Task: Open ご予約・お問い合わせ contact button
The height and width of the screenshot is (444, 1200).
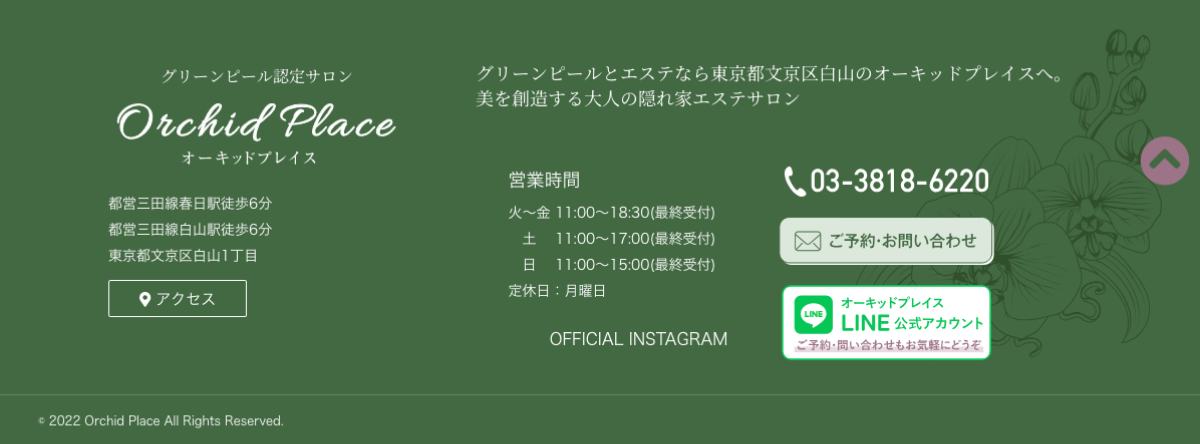Action: (886, 241)
